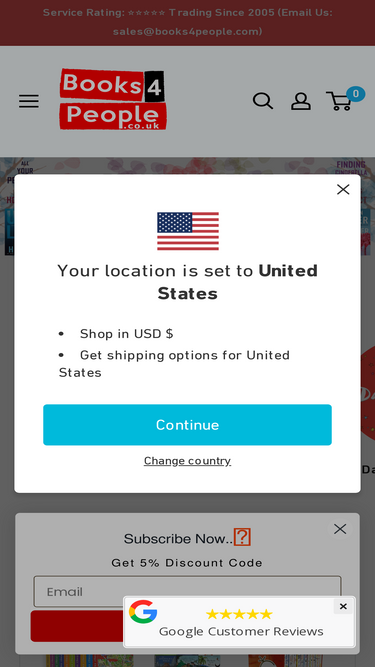Open the account profile icon

(301, 101)
